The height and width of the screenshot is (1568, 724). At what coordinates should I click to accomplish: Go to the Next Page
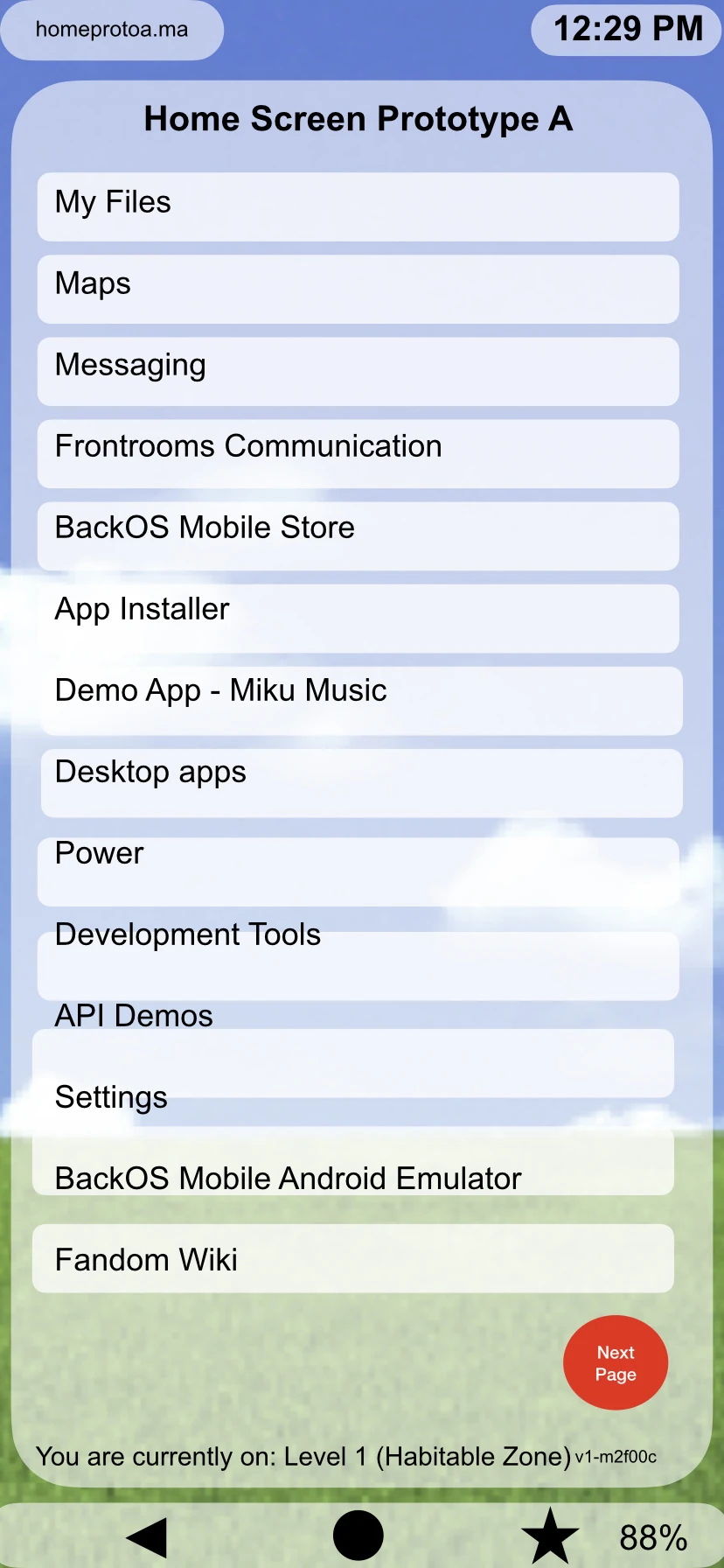[x=616, y=1362]
